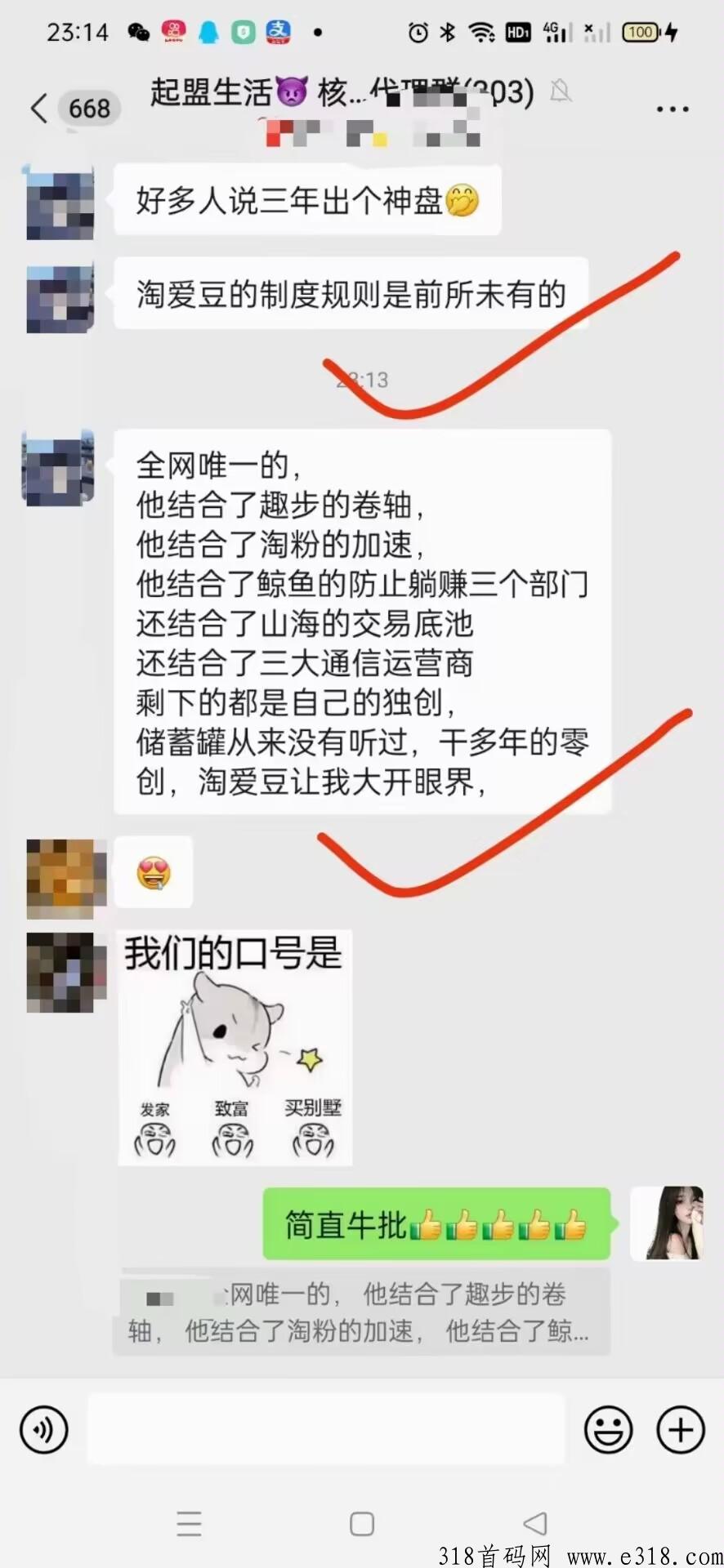Open the 我们的口号是 hamster sticker image

point(235,1048)
